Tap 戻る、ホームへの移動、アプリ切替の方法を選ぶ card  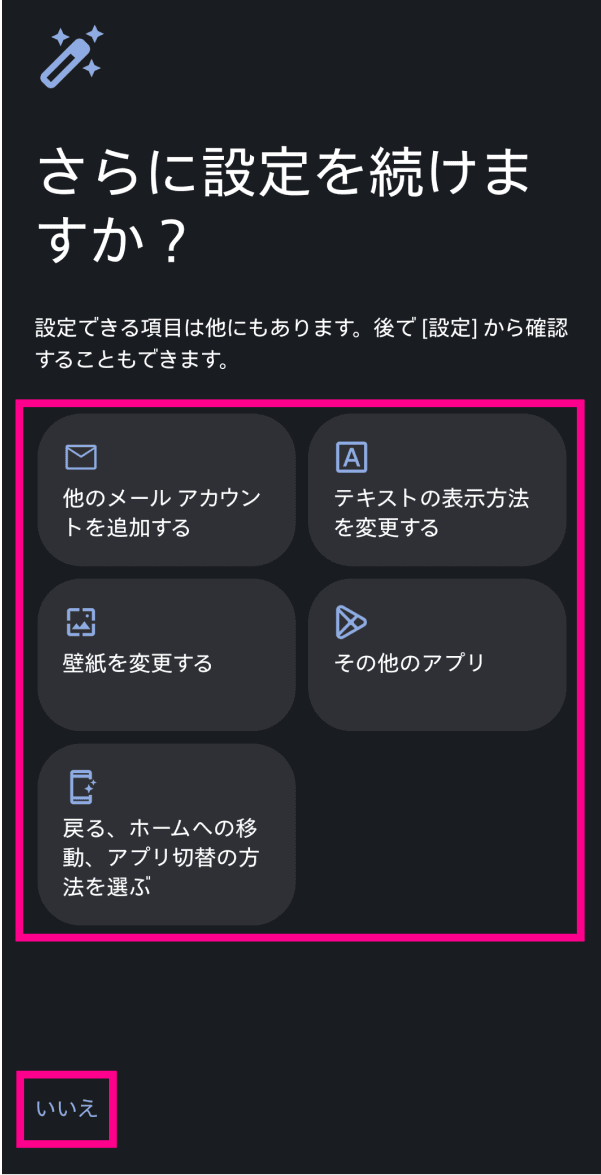(166, 834)
